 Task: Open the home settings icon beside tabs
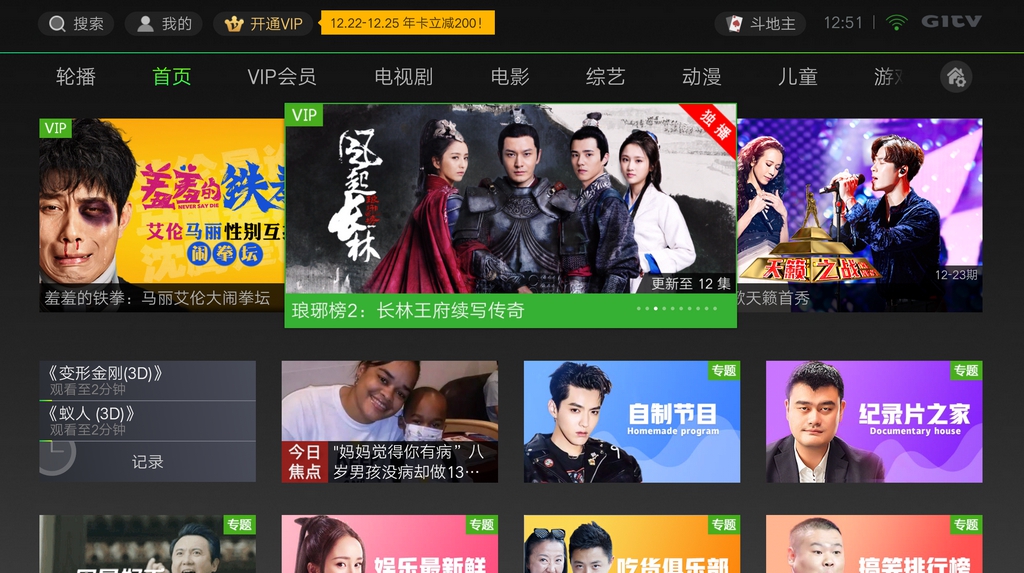tap(956, 77)
